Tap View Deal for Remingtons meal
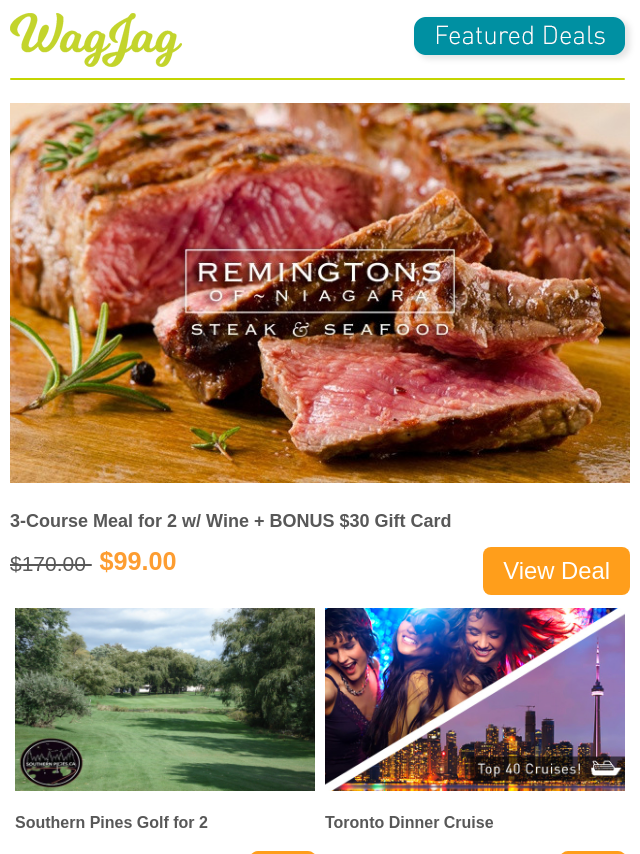Image resolution: width=640 pixels, height=854 pixels. point(556,571)
